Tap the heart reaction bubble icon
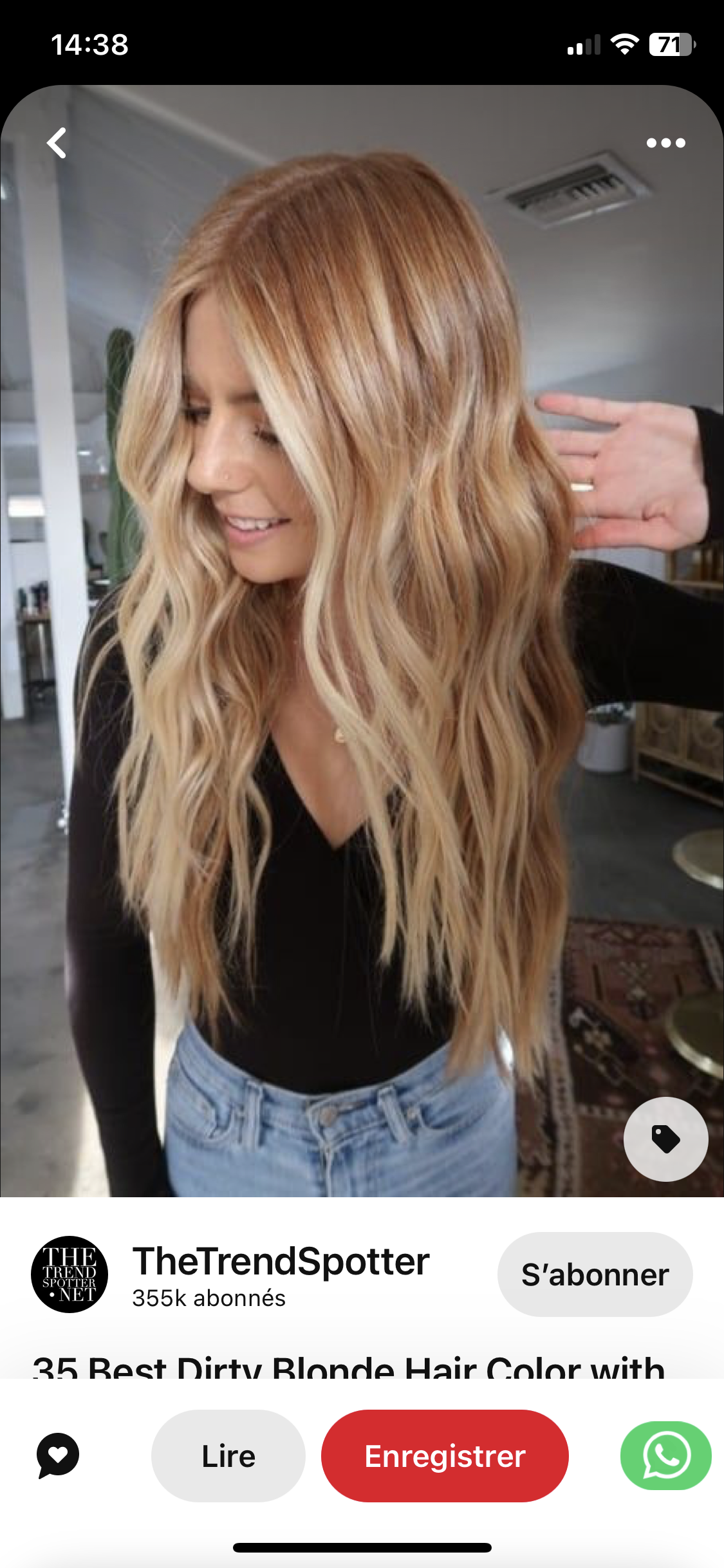Image resolution: width=724 pixels, height=1568 pixels. (x=58, y=1455)
